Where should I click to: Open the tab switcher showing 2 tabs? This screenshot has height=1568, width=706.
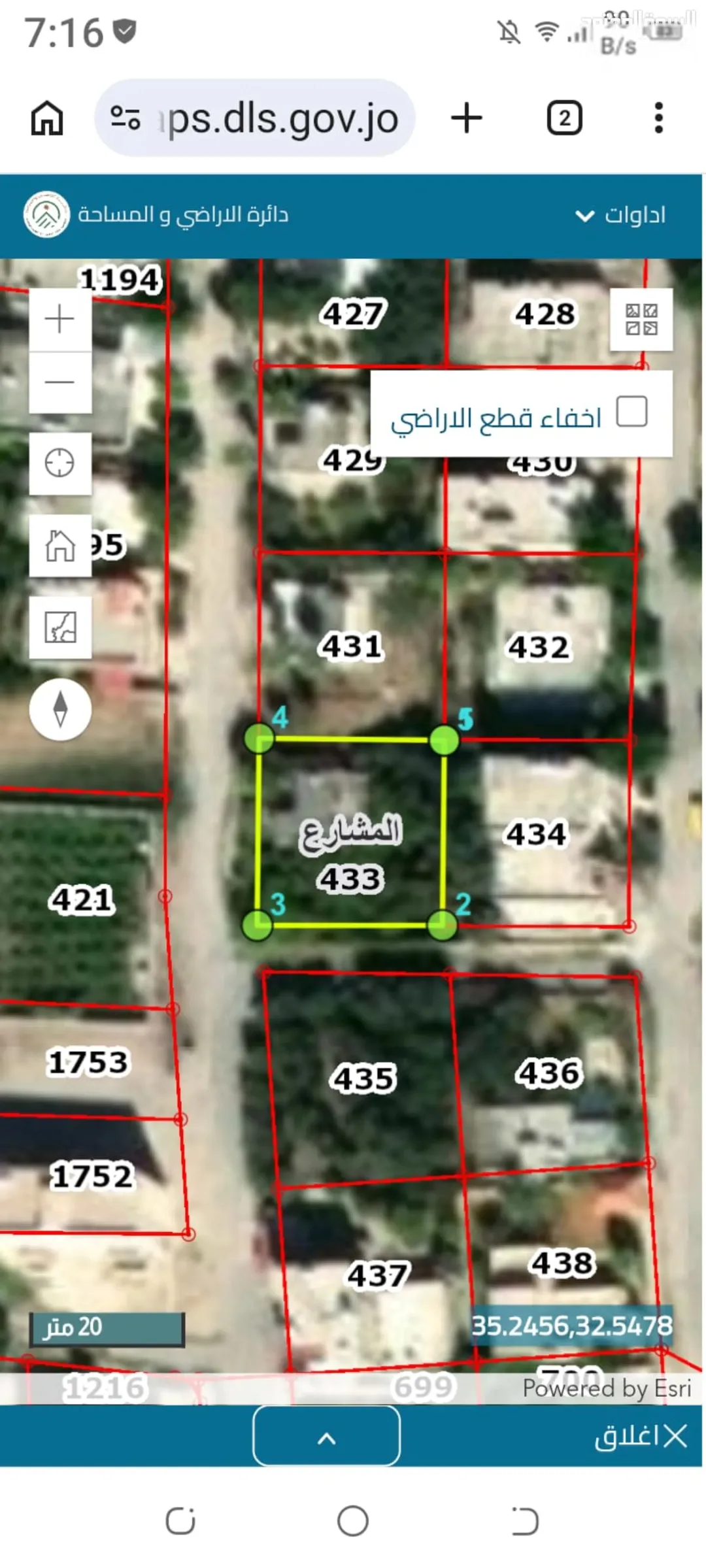565,118
